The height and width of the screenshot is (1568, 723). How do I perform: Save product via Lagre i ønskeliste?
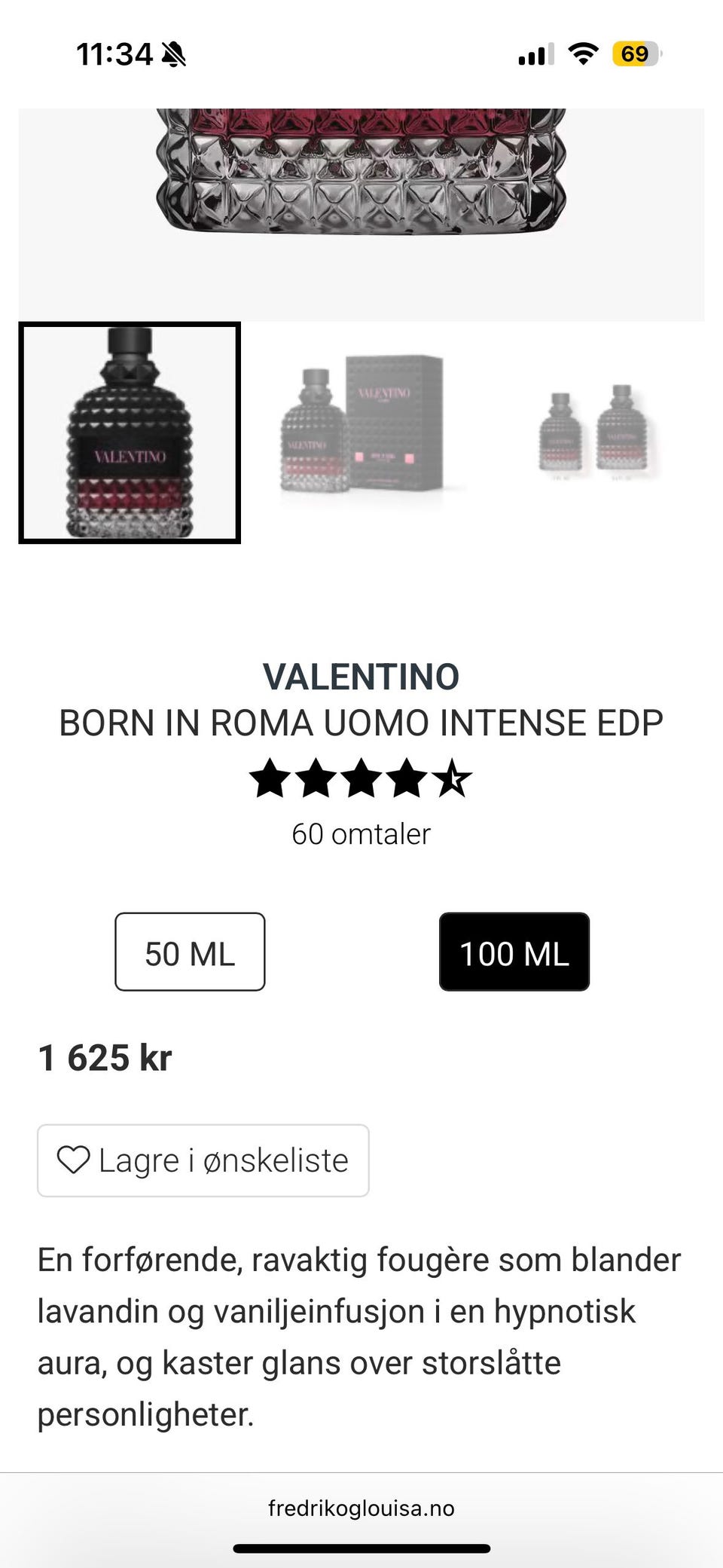coord(203,1160)
